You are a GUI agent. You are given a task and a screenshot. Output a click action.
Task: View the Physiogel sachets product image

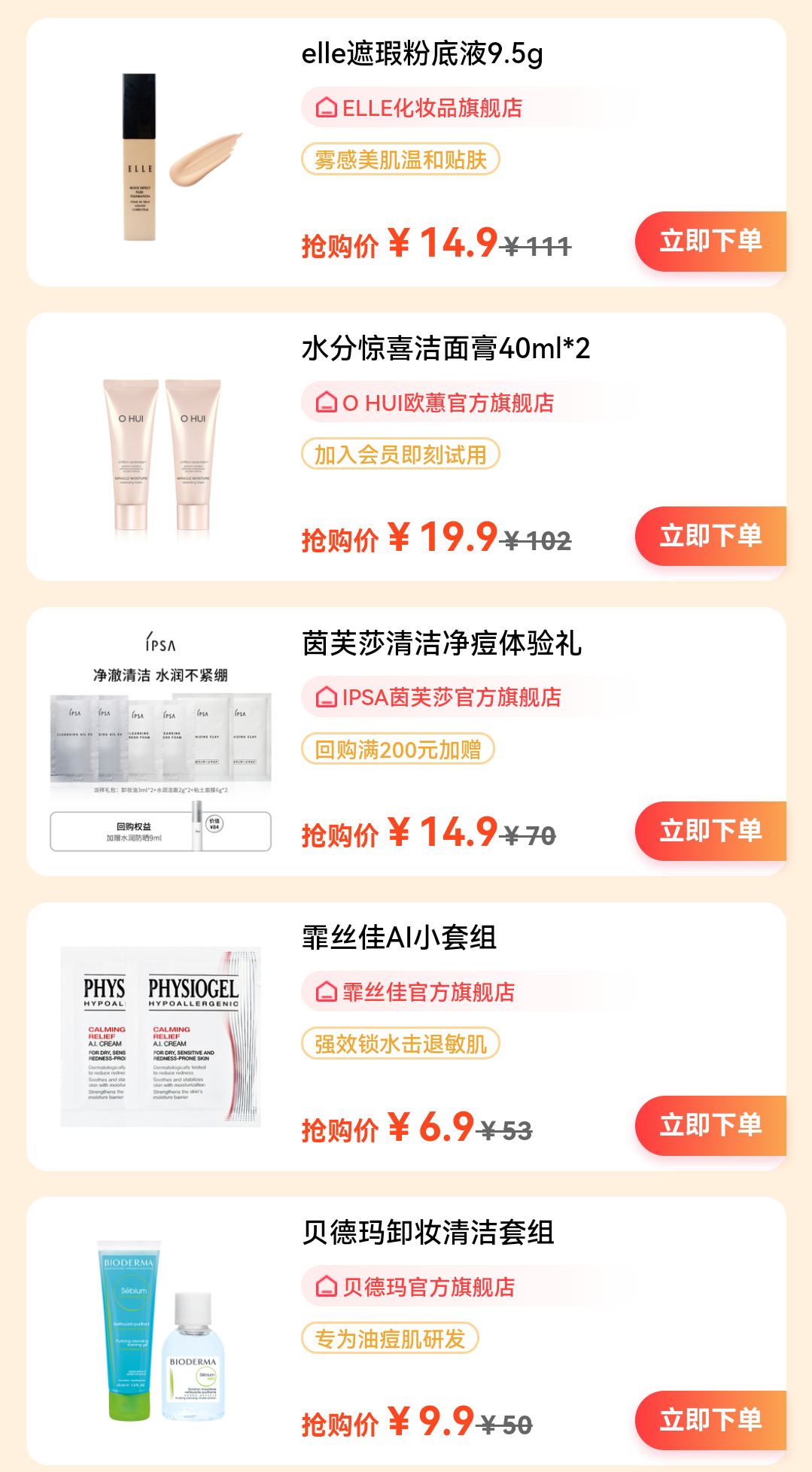[x=160, y=1036]
